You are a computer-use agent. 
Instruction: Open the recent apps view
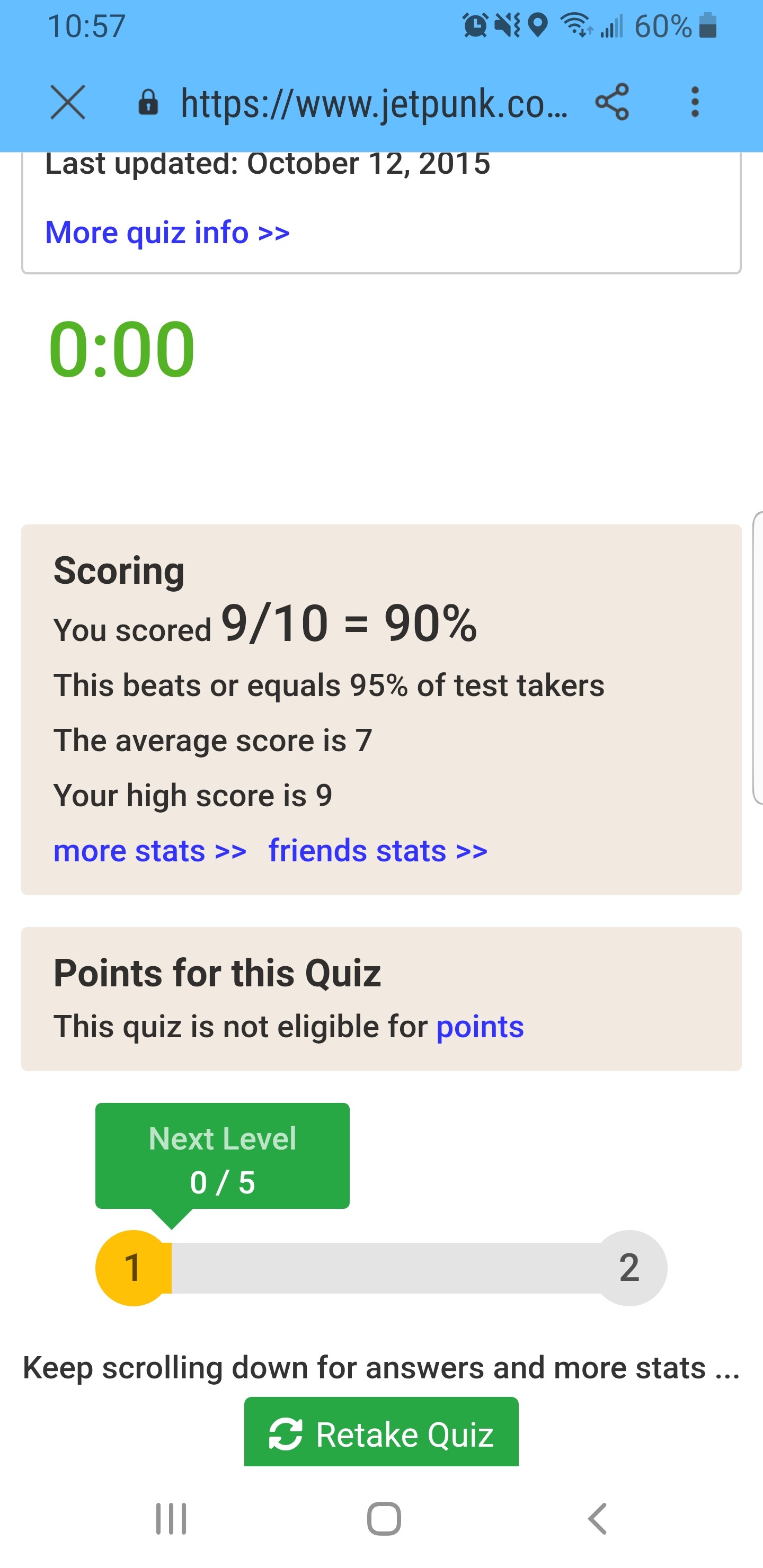point(171,1519)
